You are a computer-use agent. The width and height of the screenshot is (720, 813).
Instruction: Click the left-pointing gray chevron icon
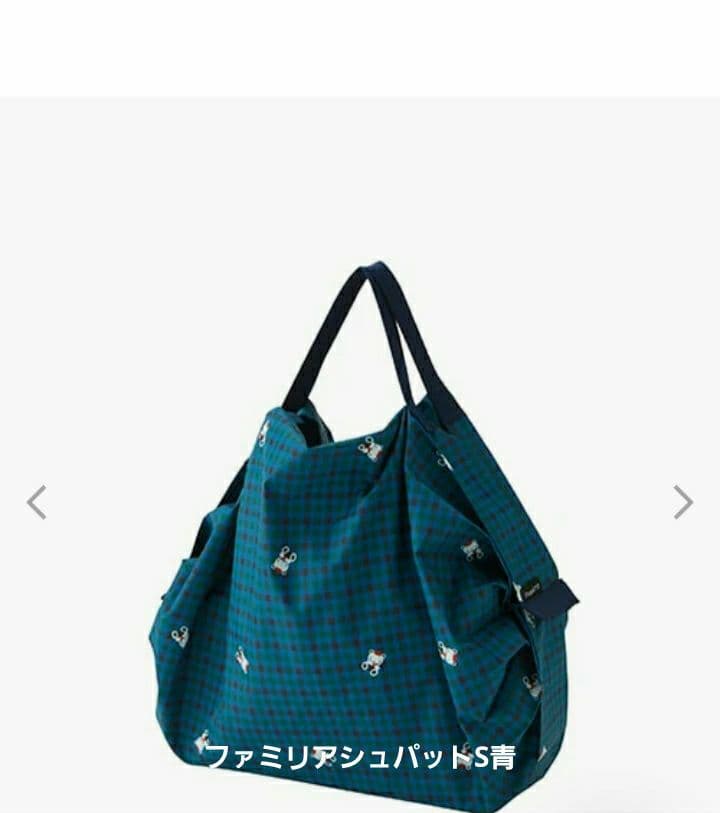pyautogui.click(x=37, y=503)
